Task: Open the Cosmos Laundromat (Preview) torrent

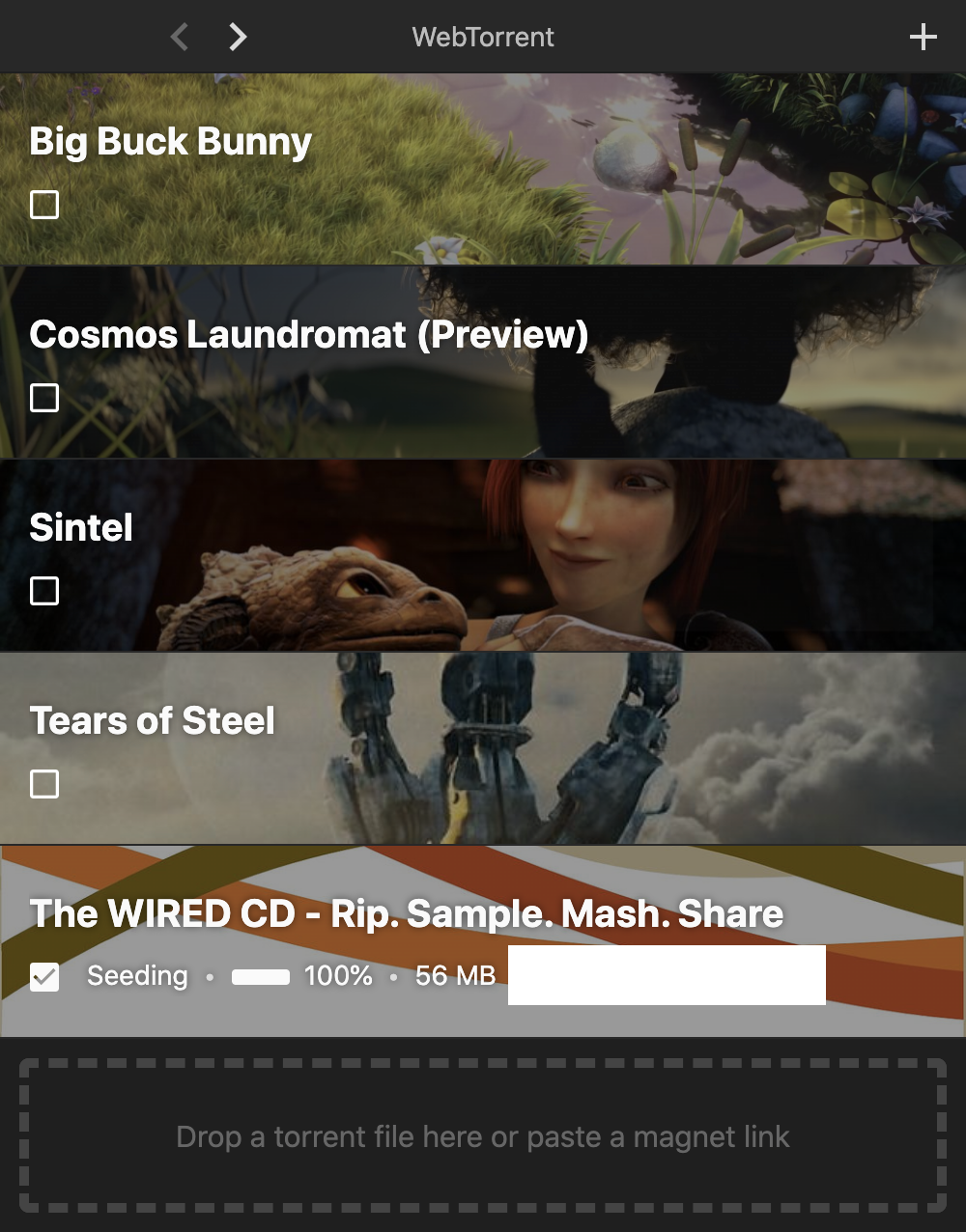Action: [x=309, y=335]
